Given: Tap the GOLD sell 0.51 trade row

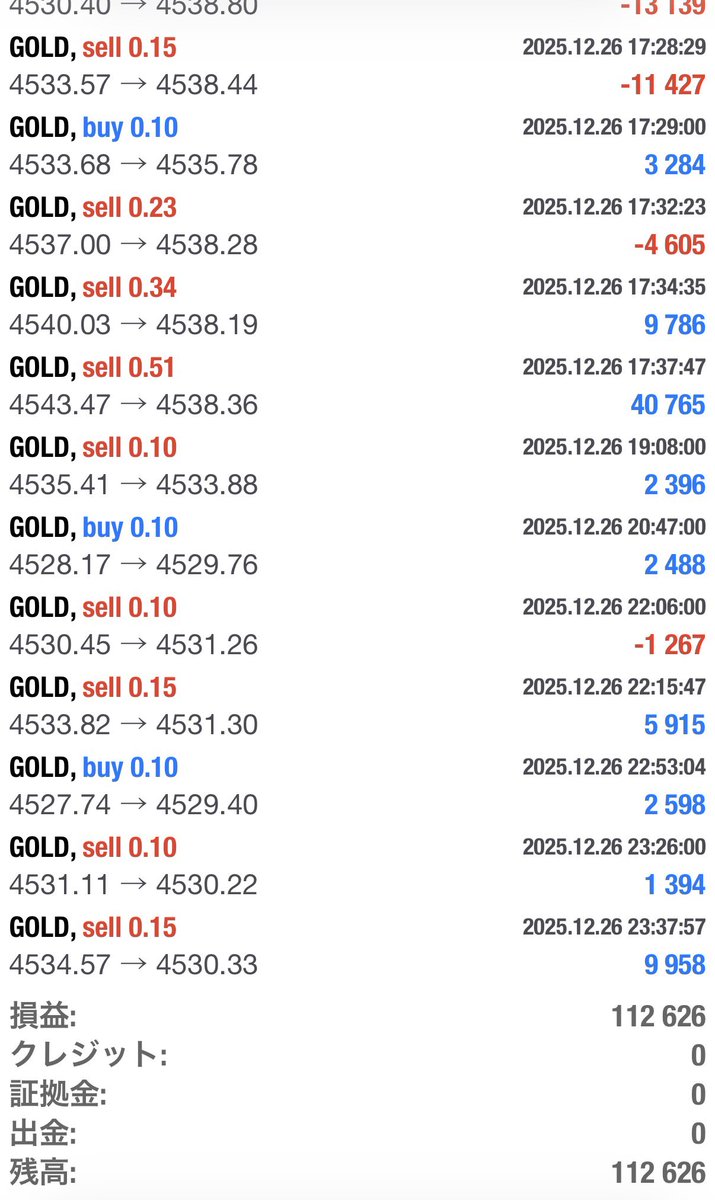Looking at the screenshot, I should tap(357, 386).
